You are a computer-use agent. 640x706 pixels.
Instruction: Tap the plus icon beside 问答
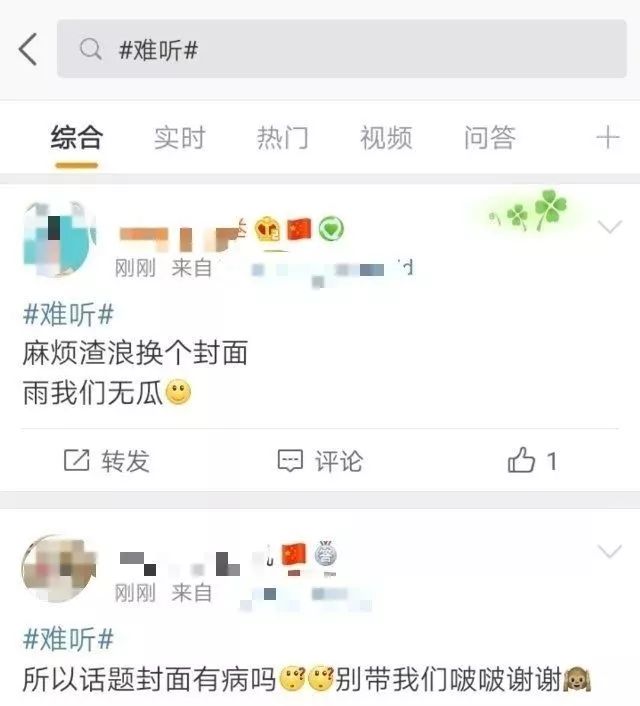[x=607, y=137]
